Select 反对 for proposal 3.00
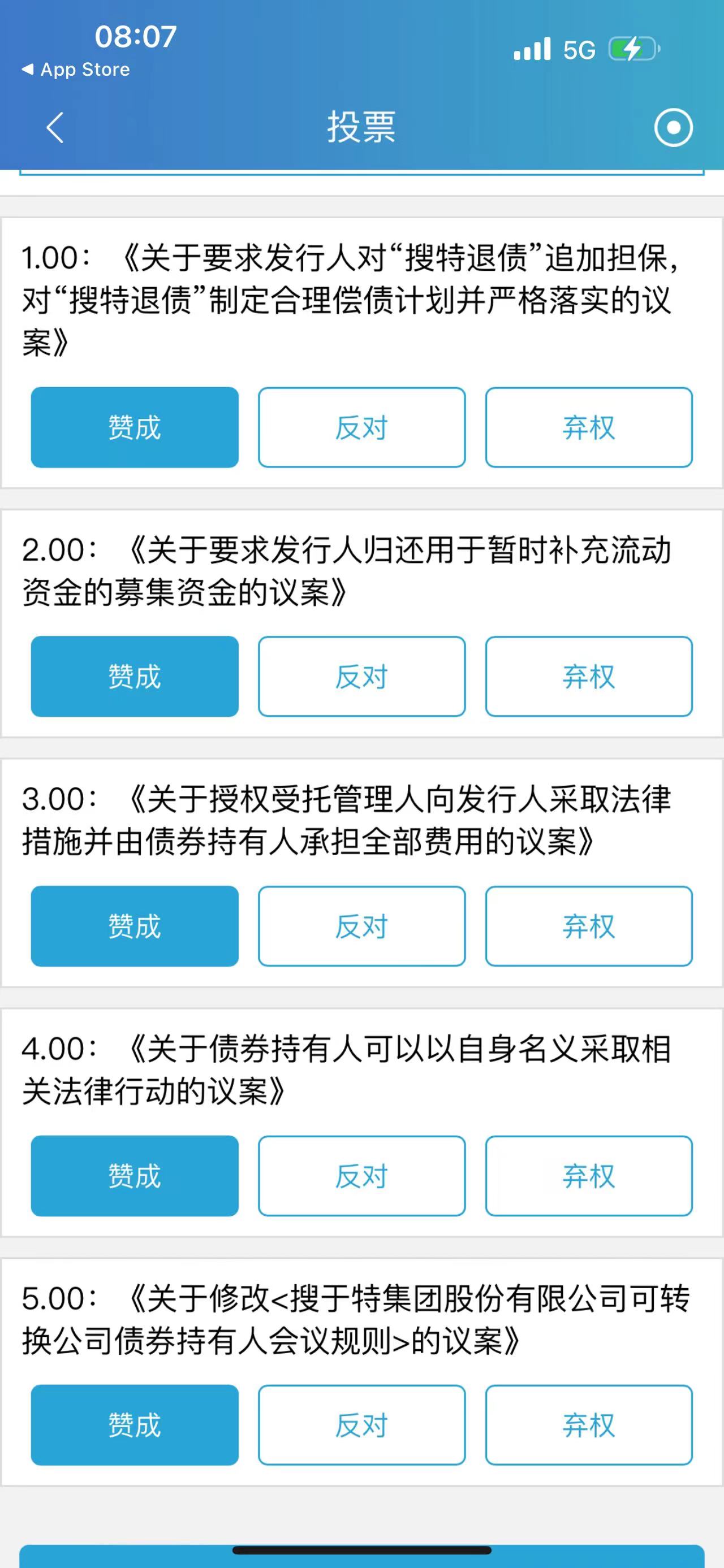Screen dimensions: 724x1568 point(361,926)
